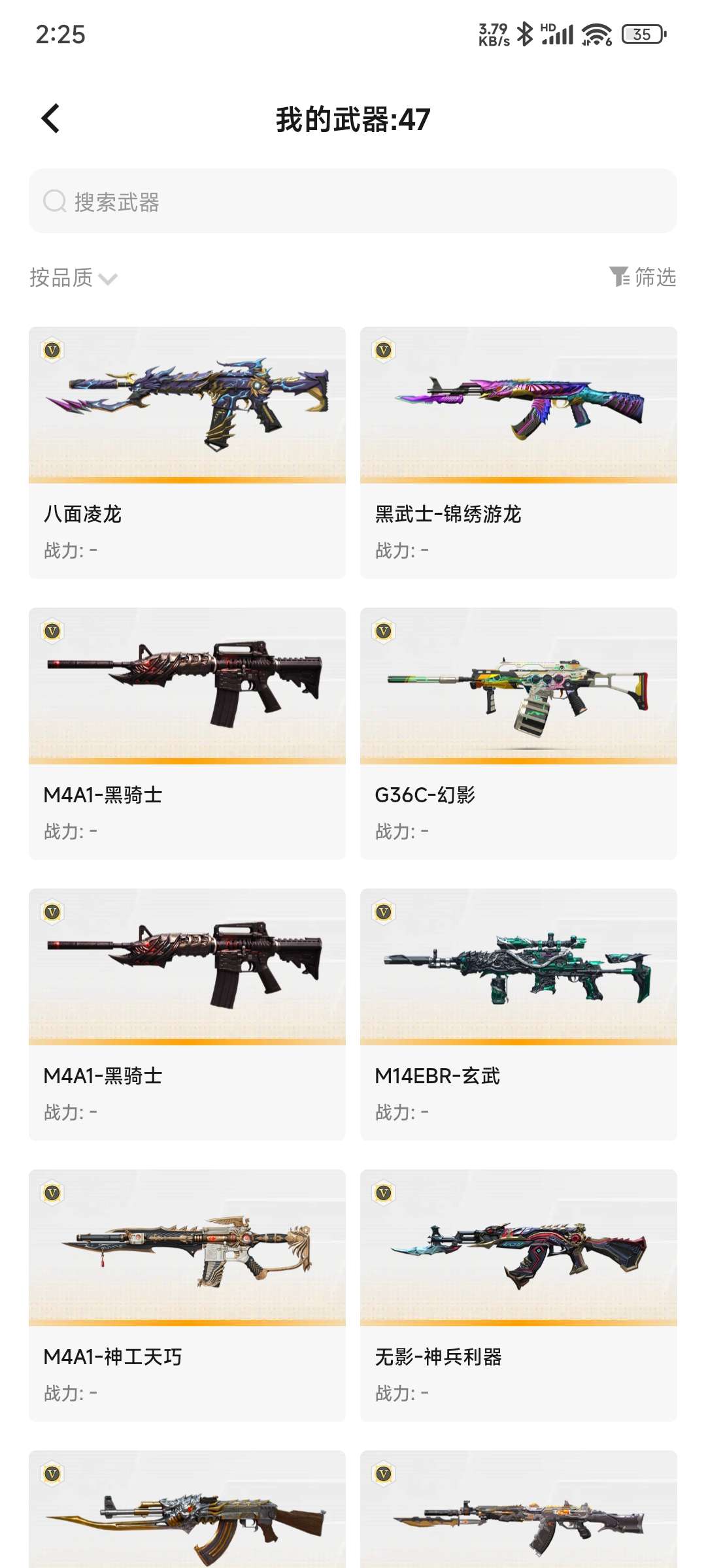View the G36C-幻影 weapon card
The image size is (706, 1568).
518,733
